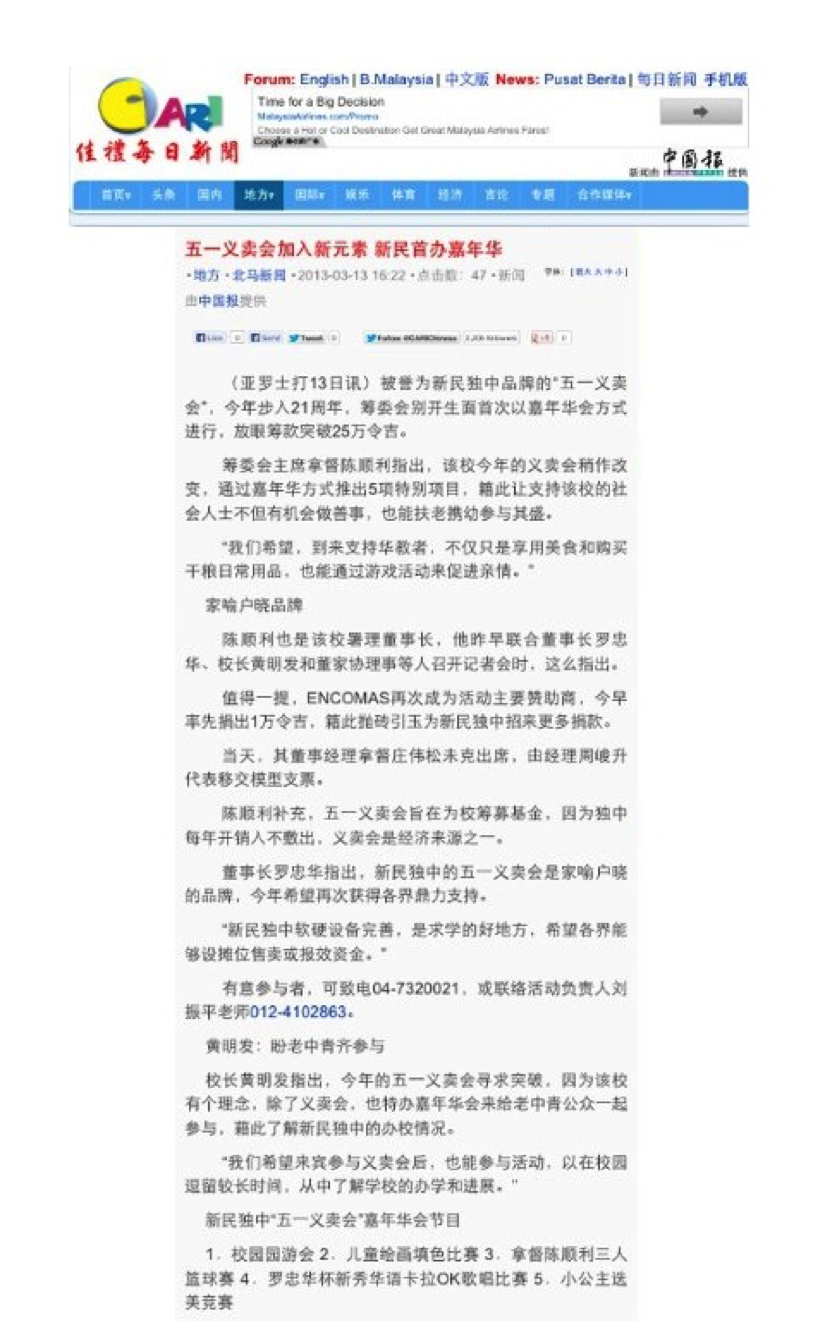Like the article on Facebook
The height and width of the screenshot is (1325, 825).
click(x=210, y=338)
